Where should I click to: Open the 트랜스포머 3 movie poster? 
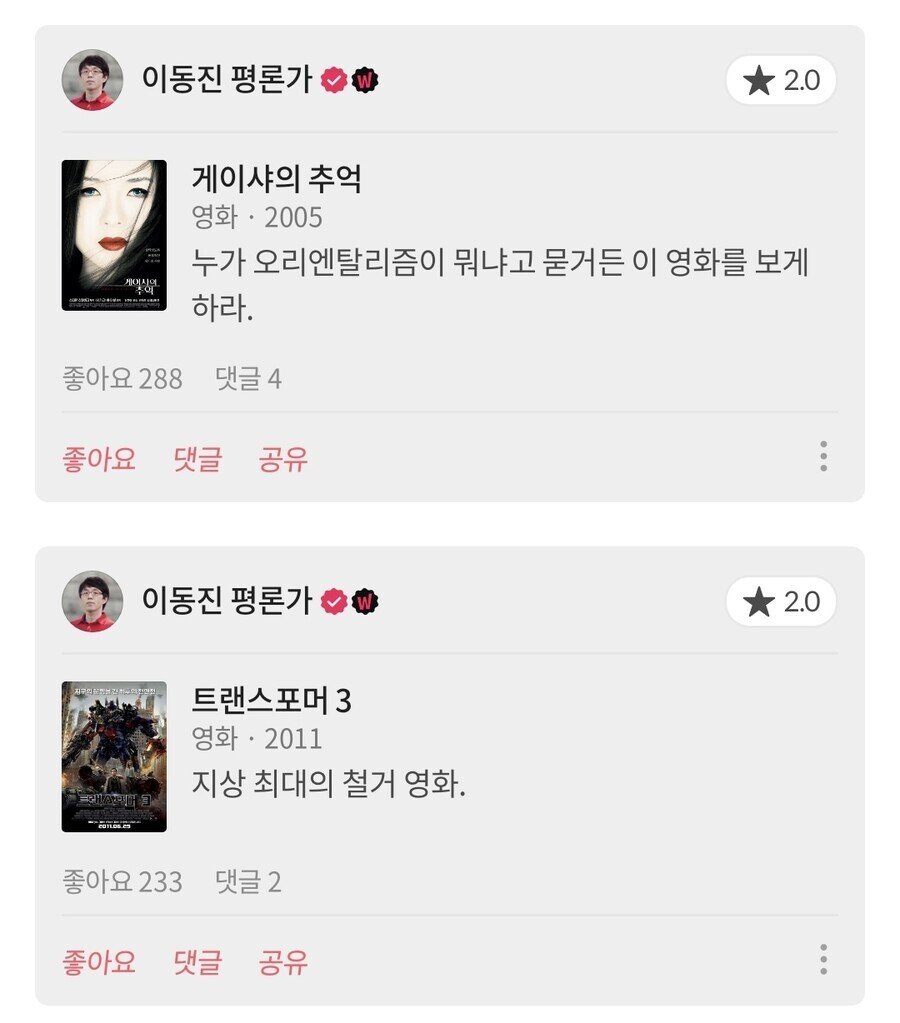point(114,757)
